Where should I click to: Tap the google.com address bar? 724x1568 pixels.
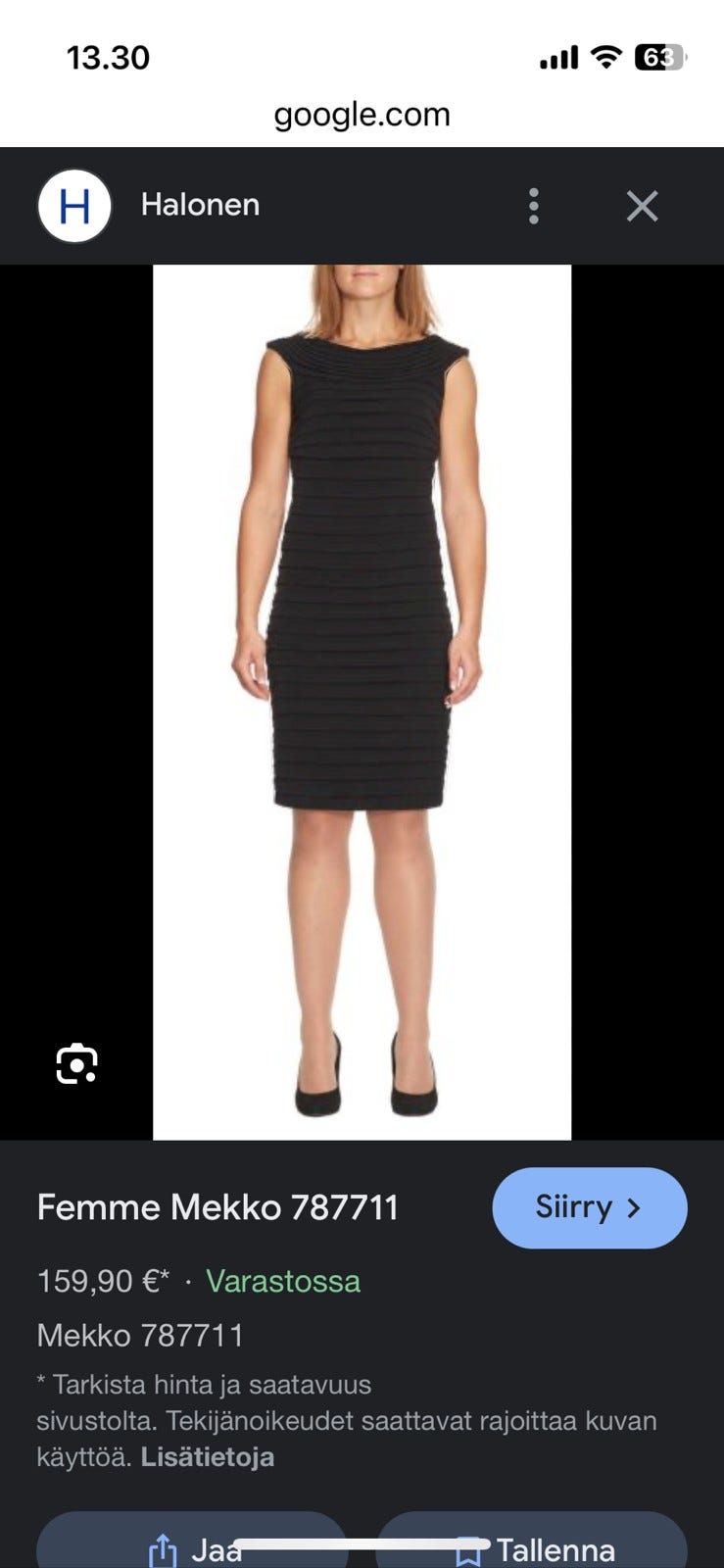coord(362,115)
